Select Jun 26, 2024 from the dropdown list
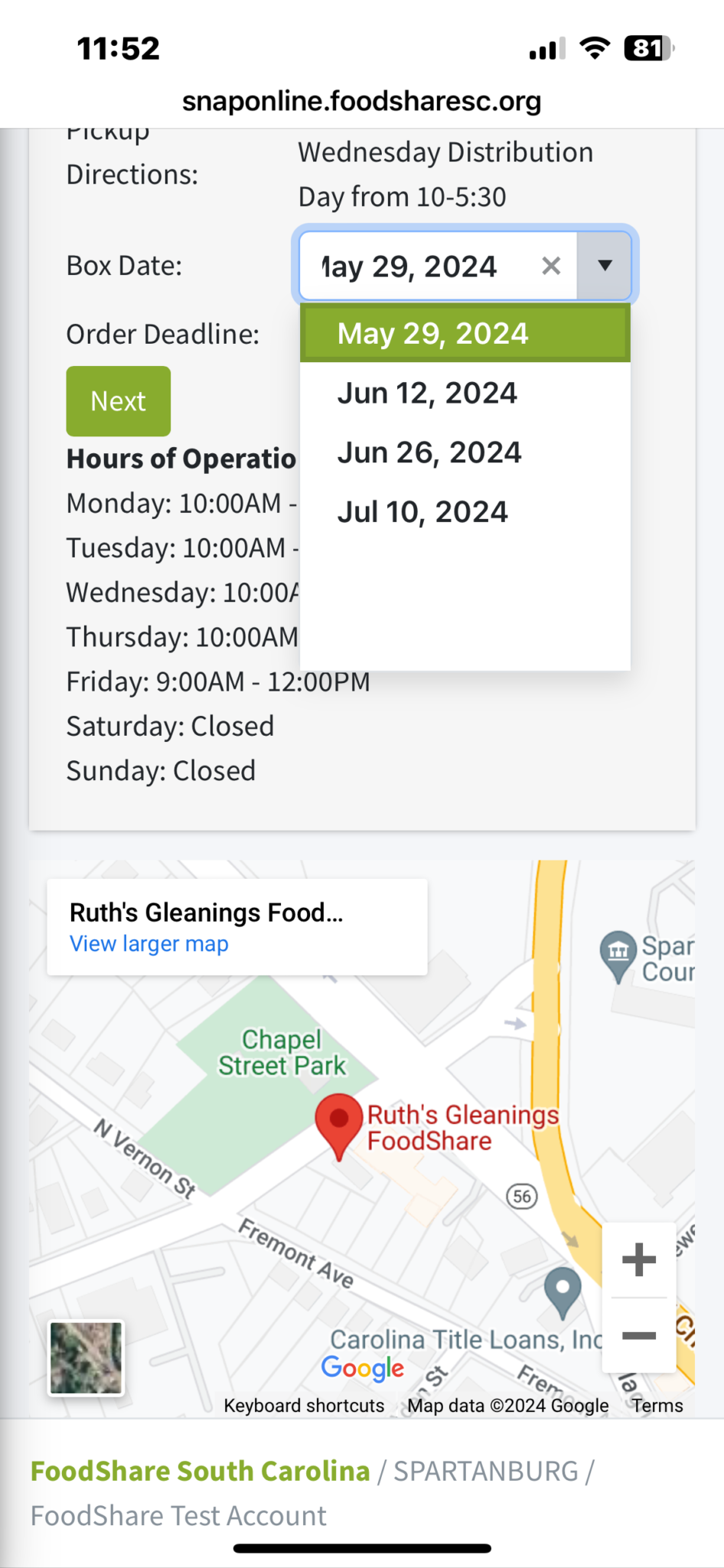Screen dimensions: 724x1568 [429, 452]
